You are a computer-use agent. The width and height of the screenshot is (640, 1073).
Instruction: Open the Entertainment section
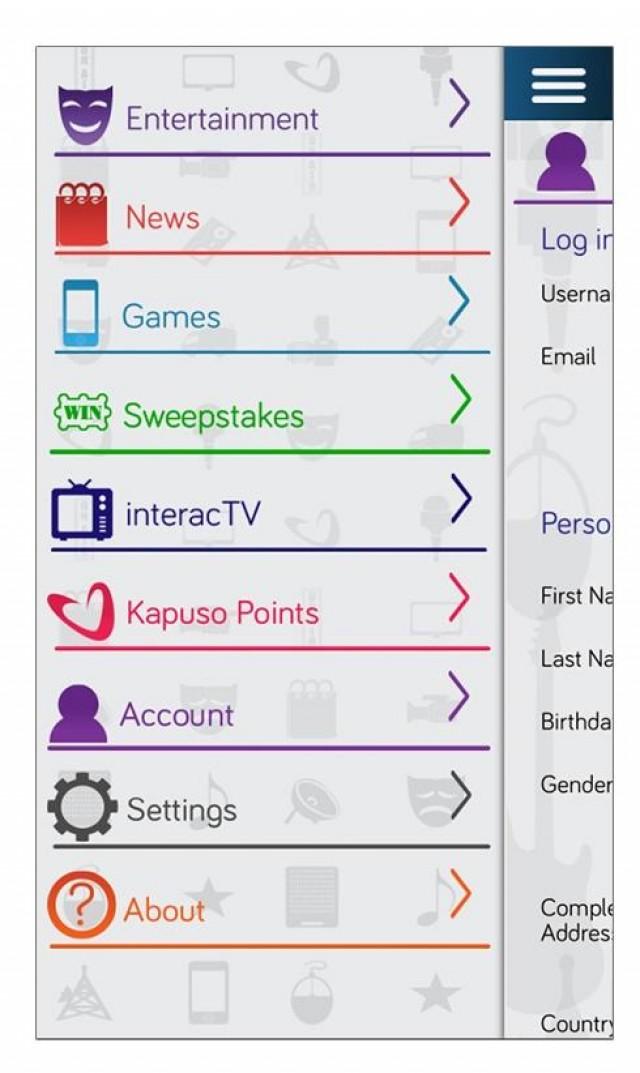pos(222,118)
